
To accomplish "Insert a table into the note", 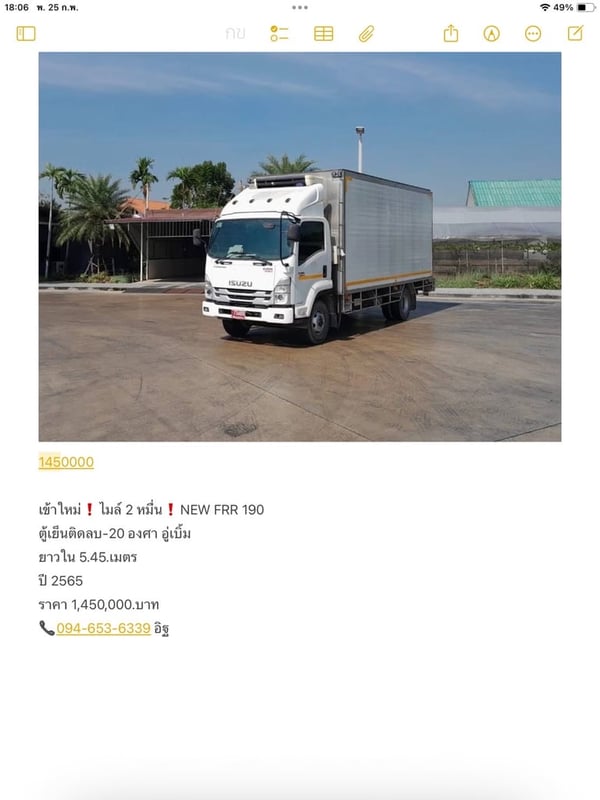I will 323,33.
